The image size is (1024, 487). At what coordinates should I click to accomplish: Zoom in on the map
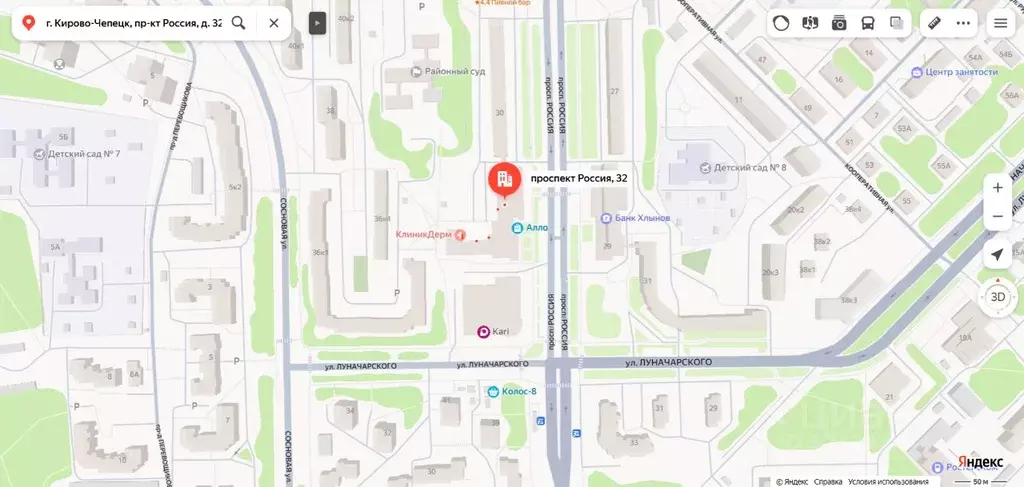[997, 187]
